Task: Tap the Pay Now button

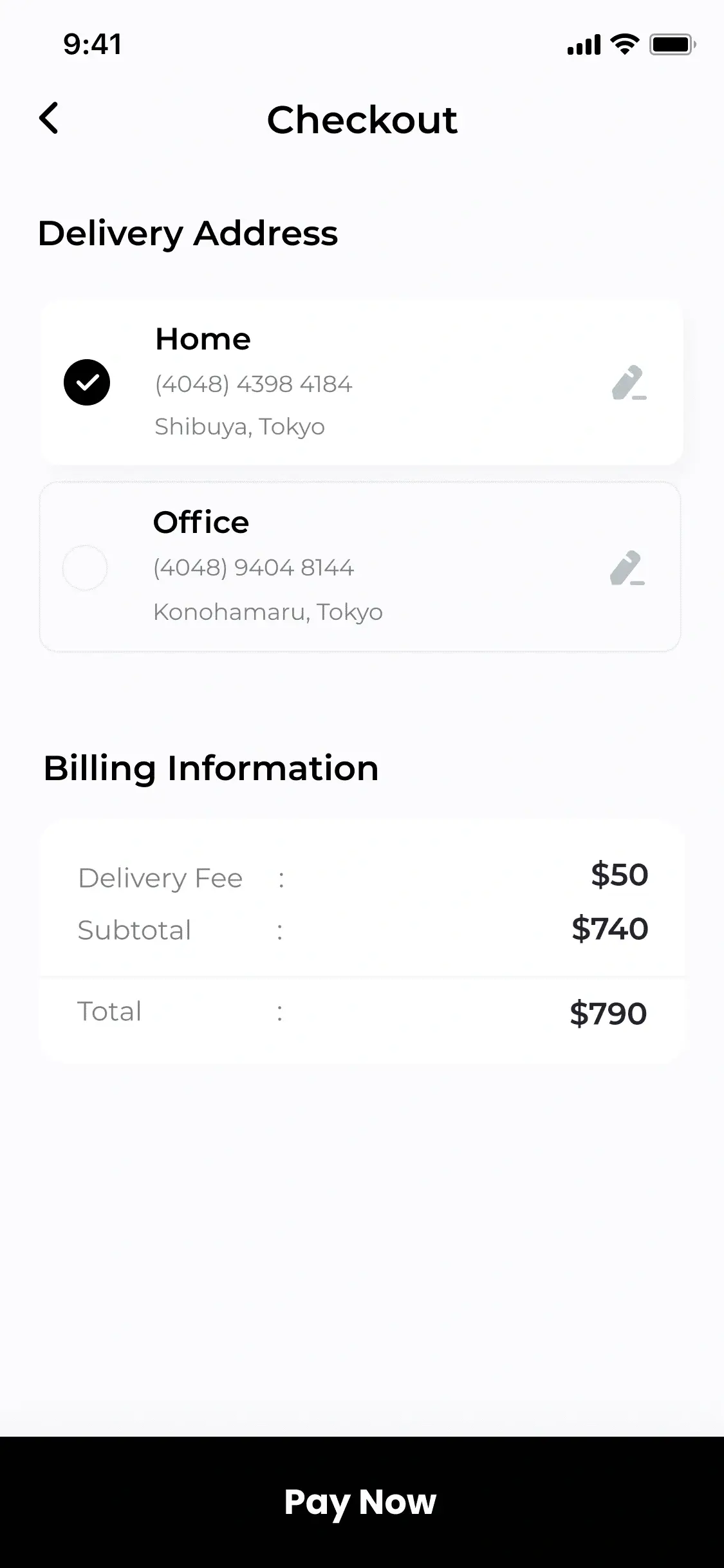Action: coord(362,1502)
